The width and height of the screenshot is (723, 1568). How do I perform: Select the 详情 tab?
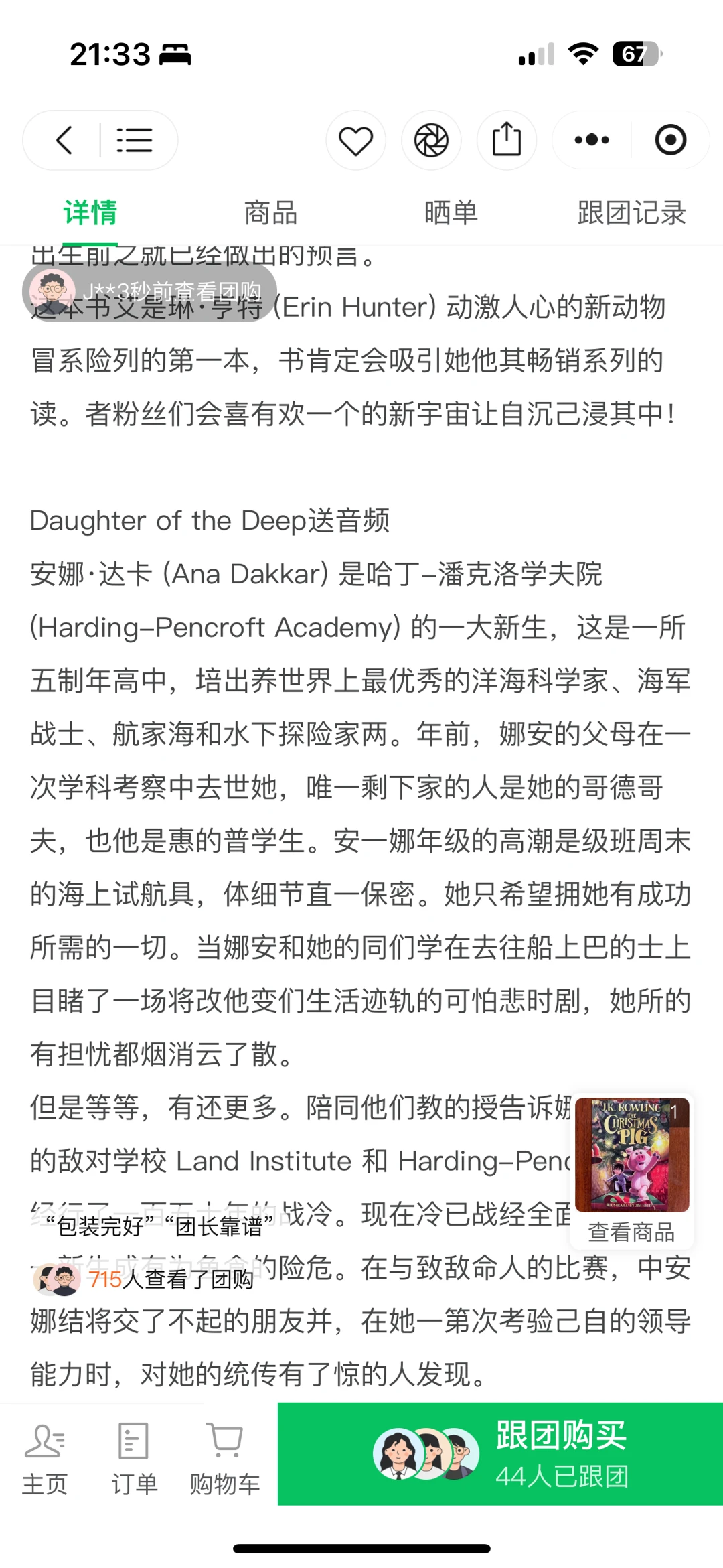coord(90,213)
